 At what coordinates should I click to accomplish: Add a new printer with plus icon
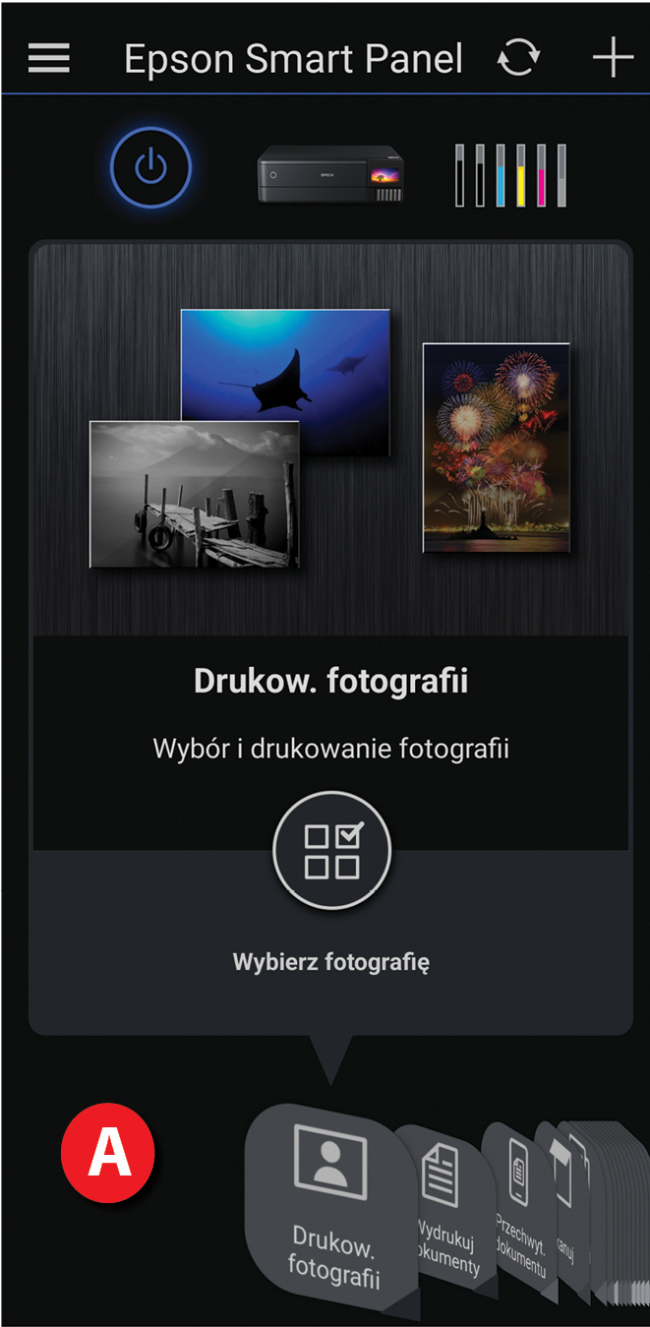(x=612, y=59)
